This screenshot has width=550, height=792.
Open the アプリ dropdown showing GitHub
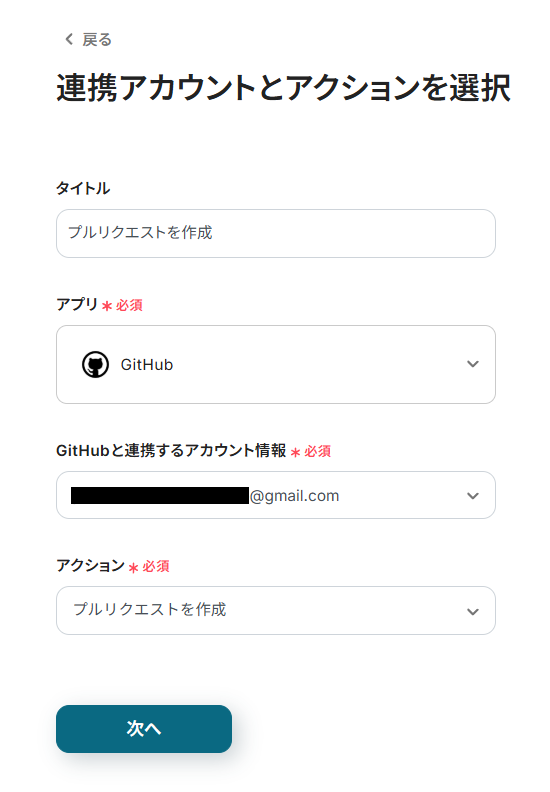pos(276,364)
